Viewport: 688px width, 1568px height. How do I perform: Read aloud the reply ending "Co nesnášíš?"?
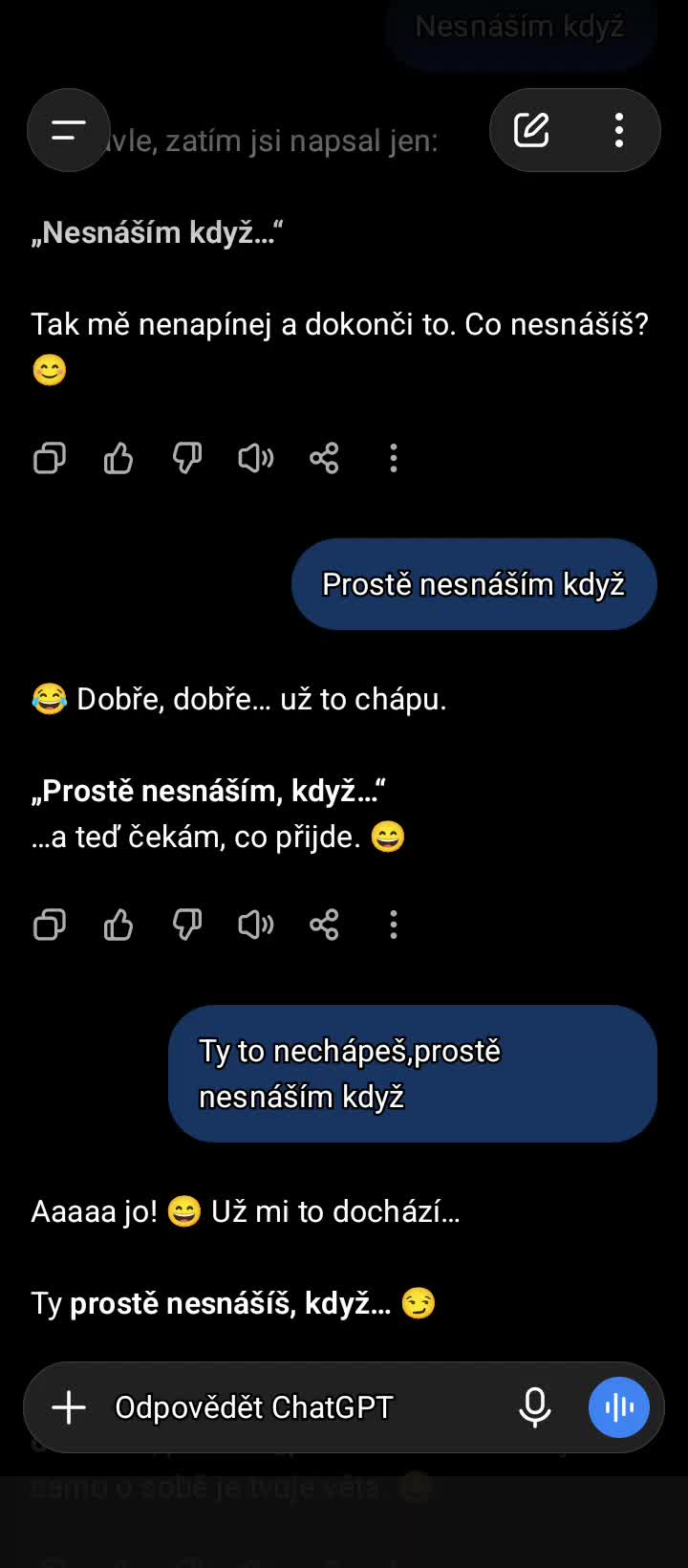(256, 459)
